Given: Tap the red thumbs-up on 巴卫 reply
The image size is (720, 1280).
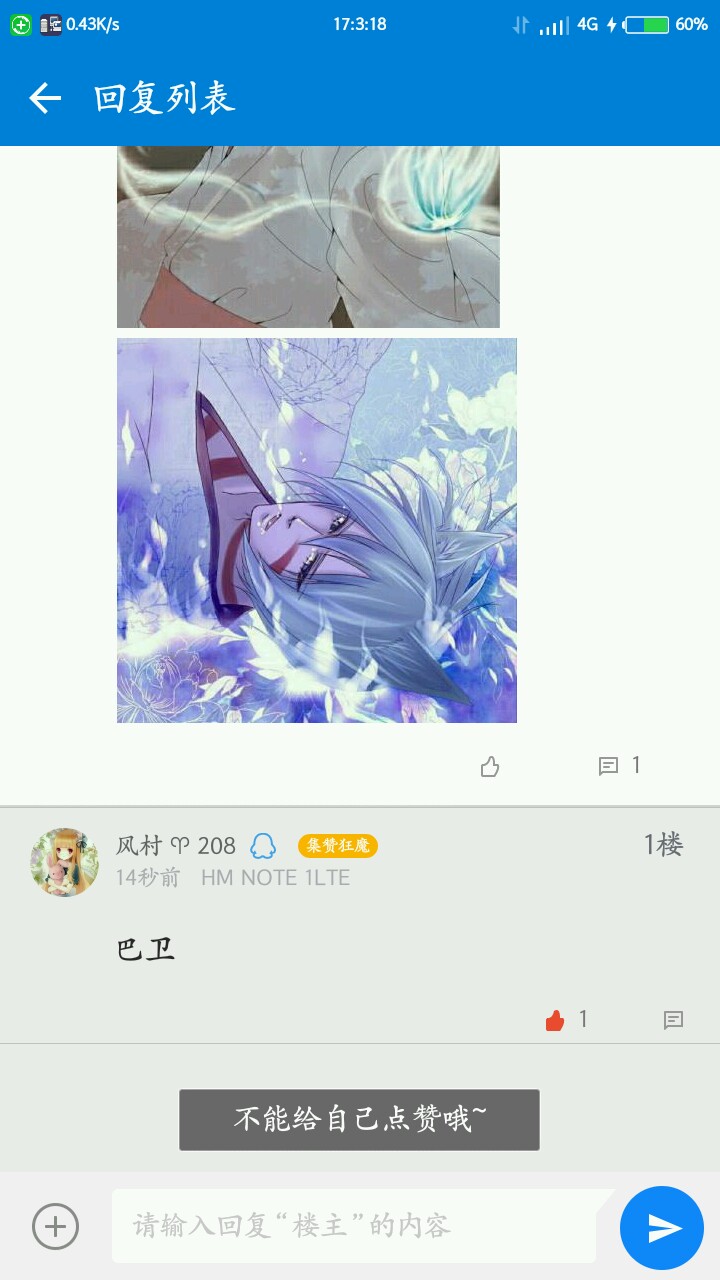Looking at the screenshot, I should point(555,1020).
